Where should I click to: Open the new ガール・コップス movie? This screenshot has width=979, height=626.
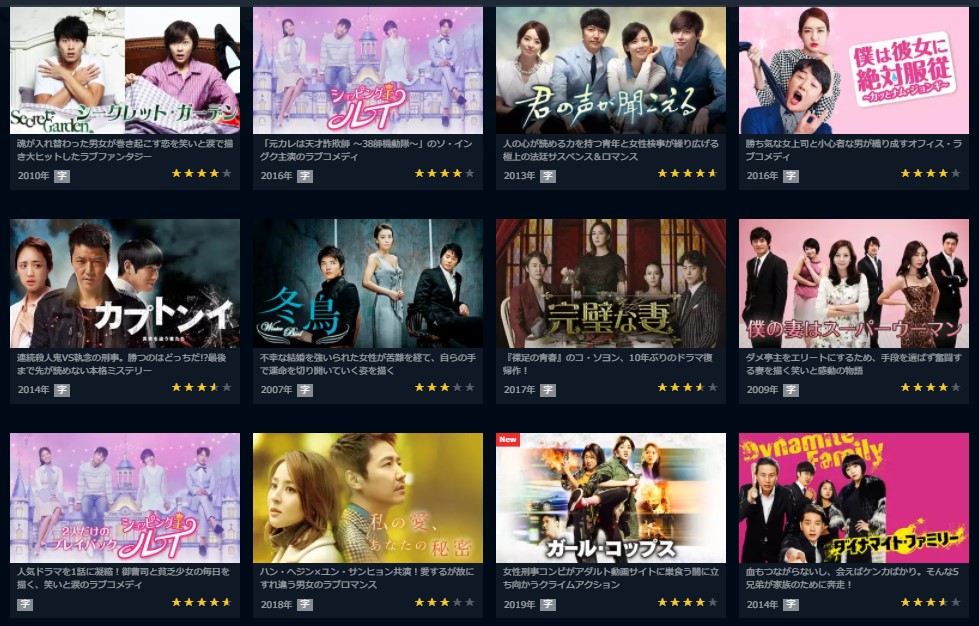coord(611,498)
